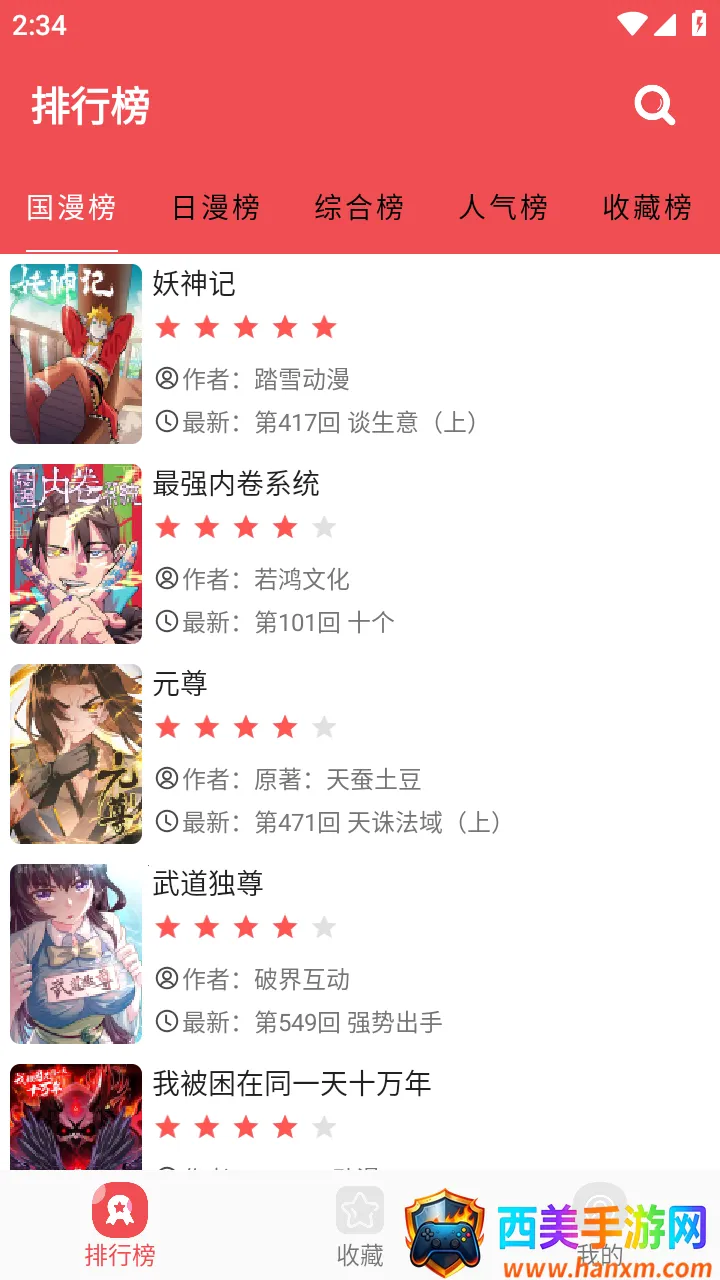Select the 国漫榜 tab
The height and width of the screenshot is (1280, 720).
(x=71, y=208)
